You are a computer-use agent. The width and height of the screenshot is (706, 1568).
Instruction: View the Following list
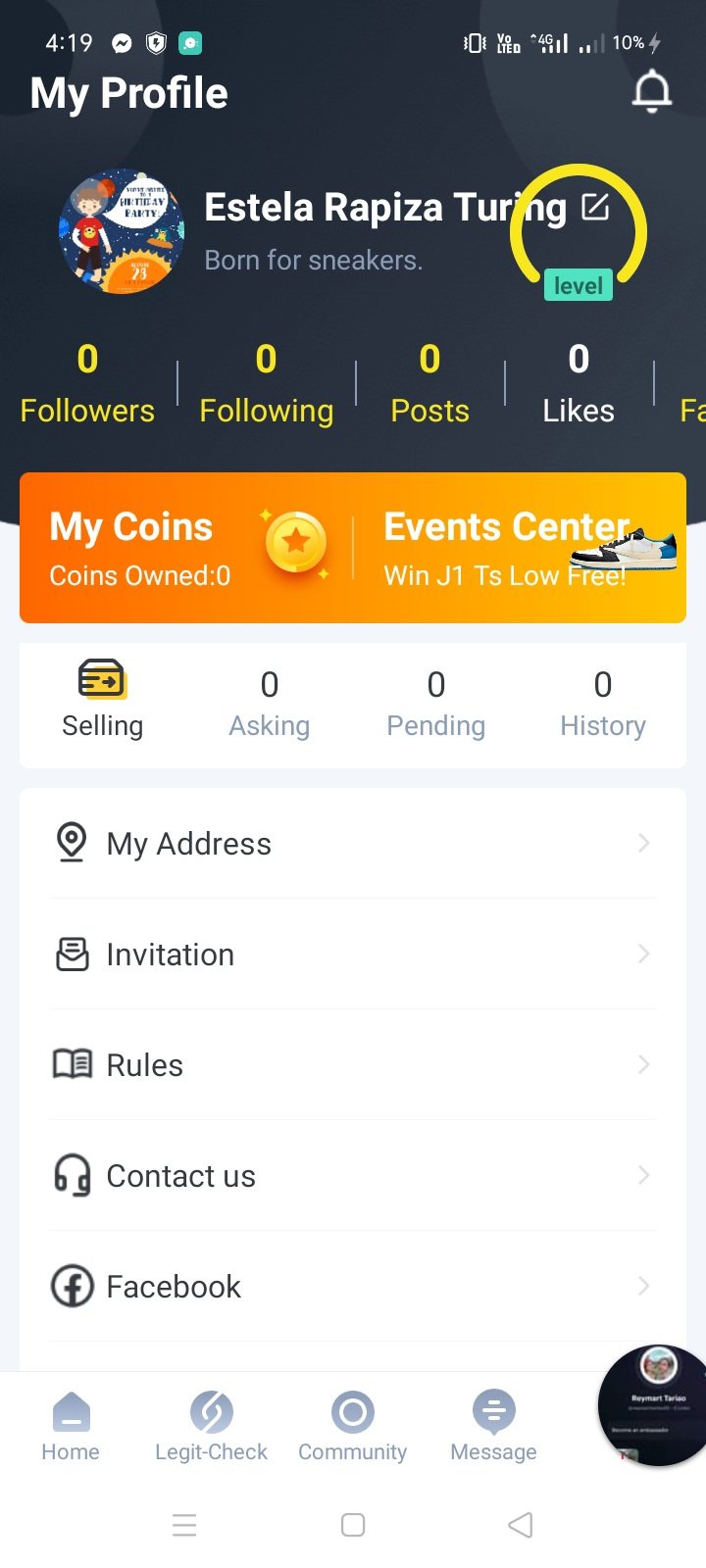point(266,384)
